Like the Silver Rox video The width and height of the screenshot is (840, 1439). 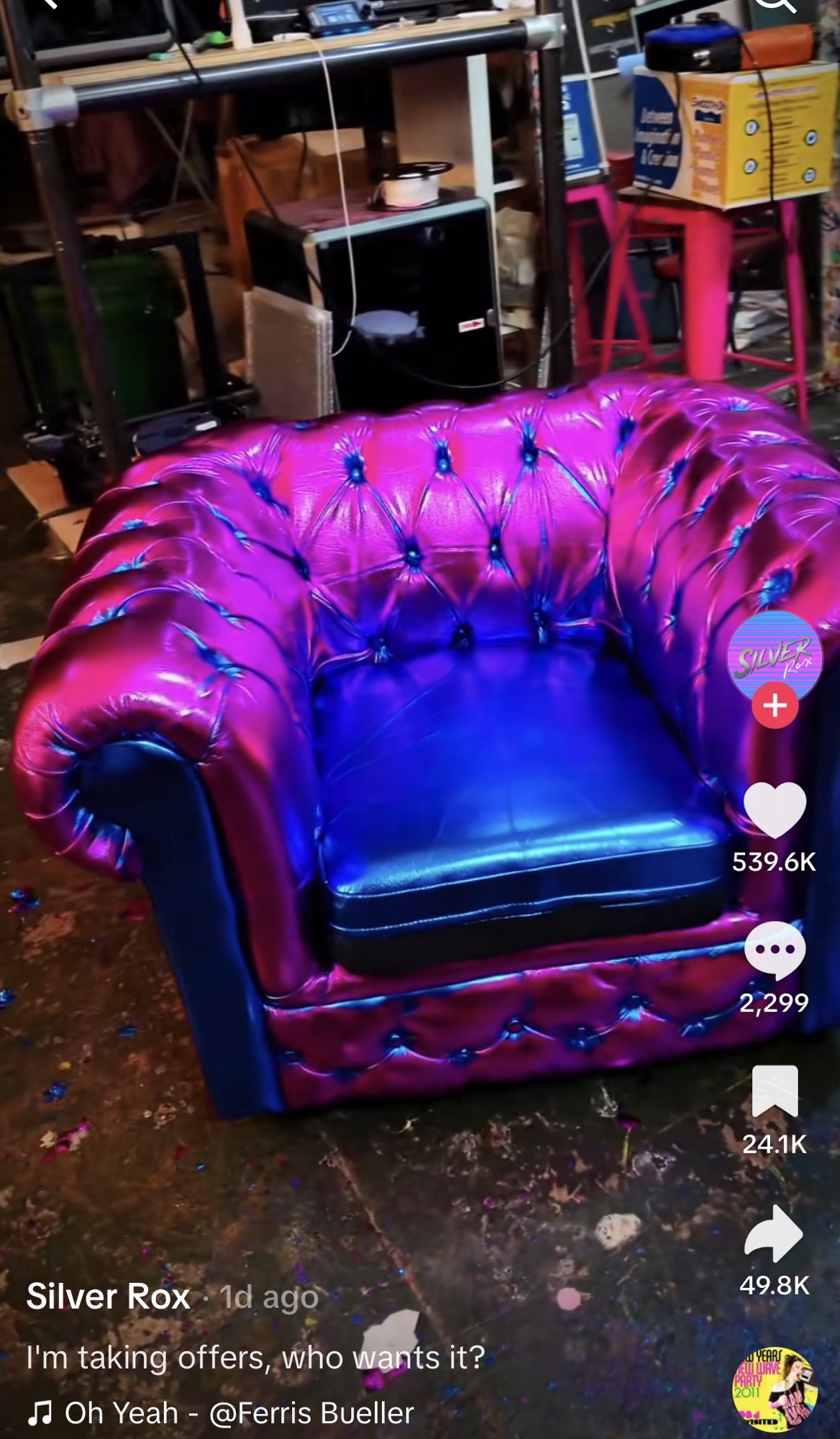[x=775, y=809]
